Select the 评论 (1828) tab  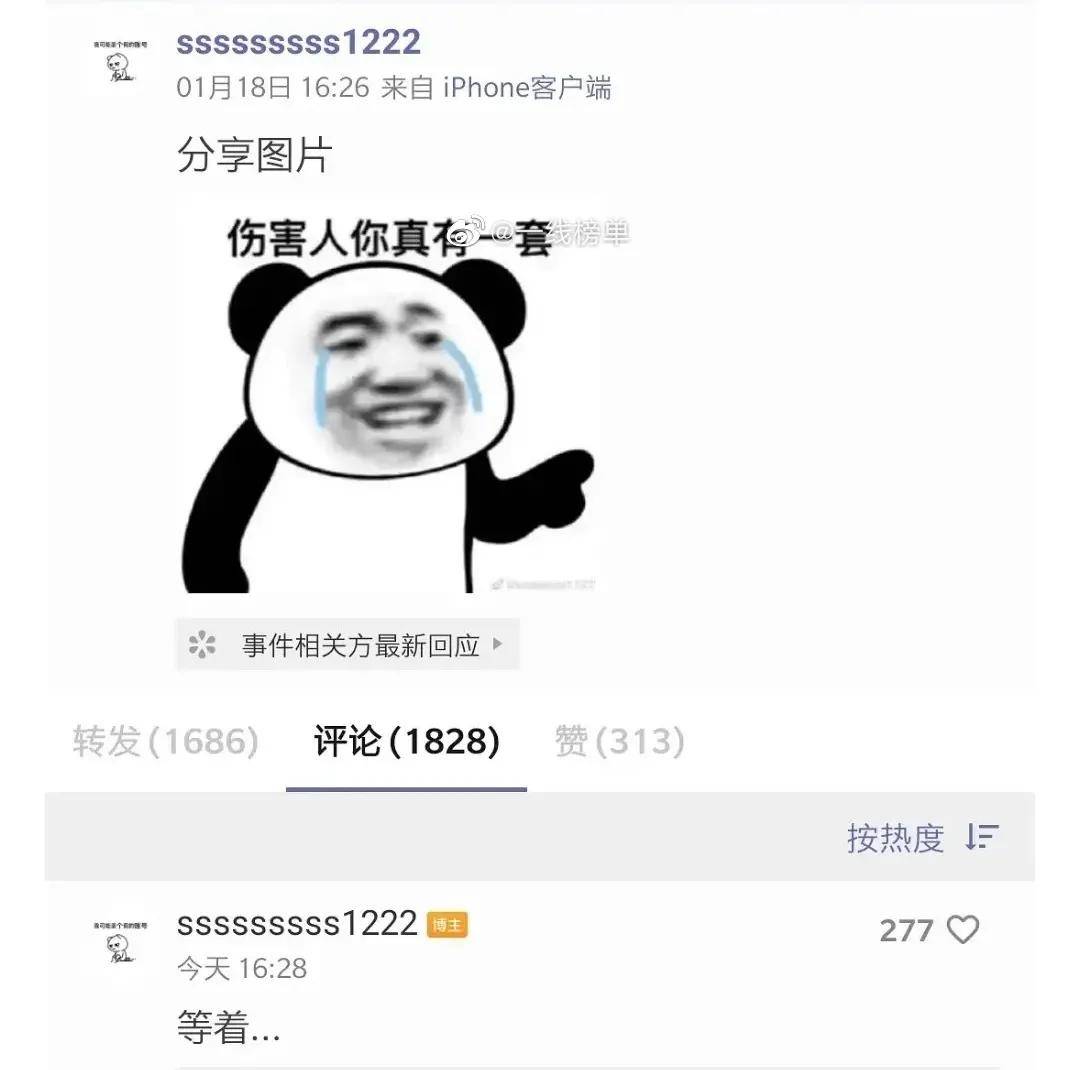pyautogui.click(x=406, y=742)
